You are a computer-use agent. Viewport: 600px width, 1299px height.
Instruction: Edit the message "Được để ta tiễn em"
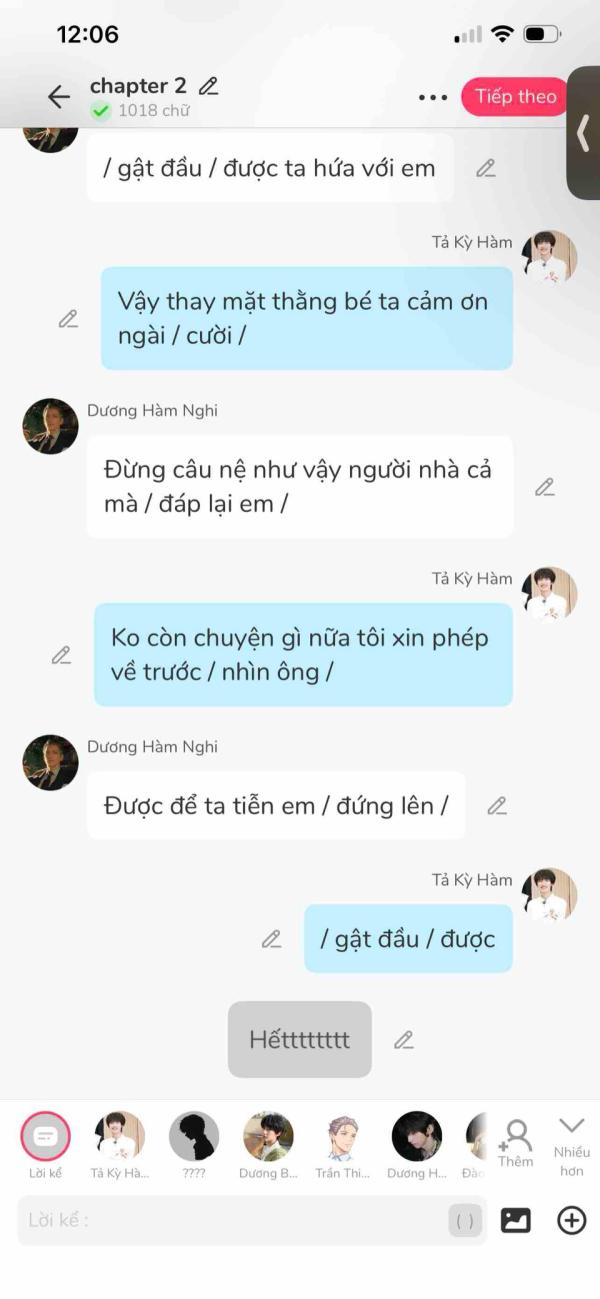click(x=497, y=805)
